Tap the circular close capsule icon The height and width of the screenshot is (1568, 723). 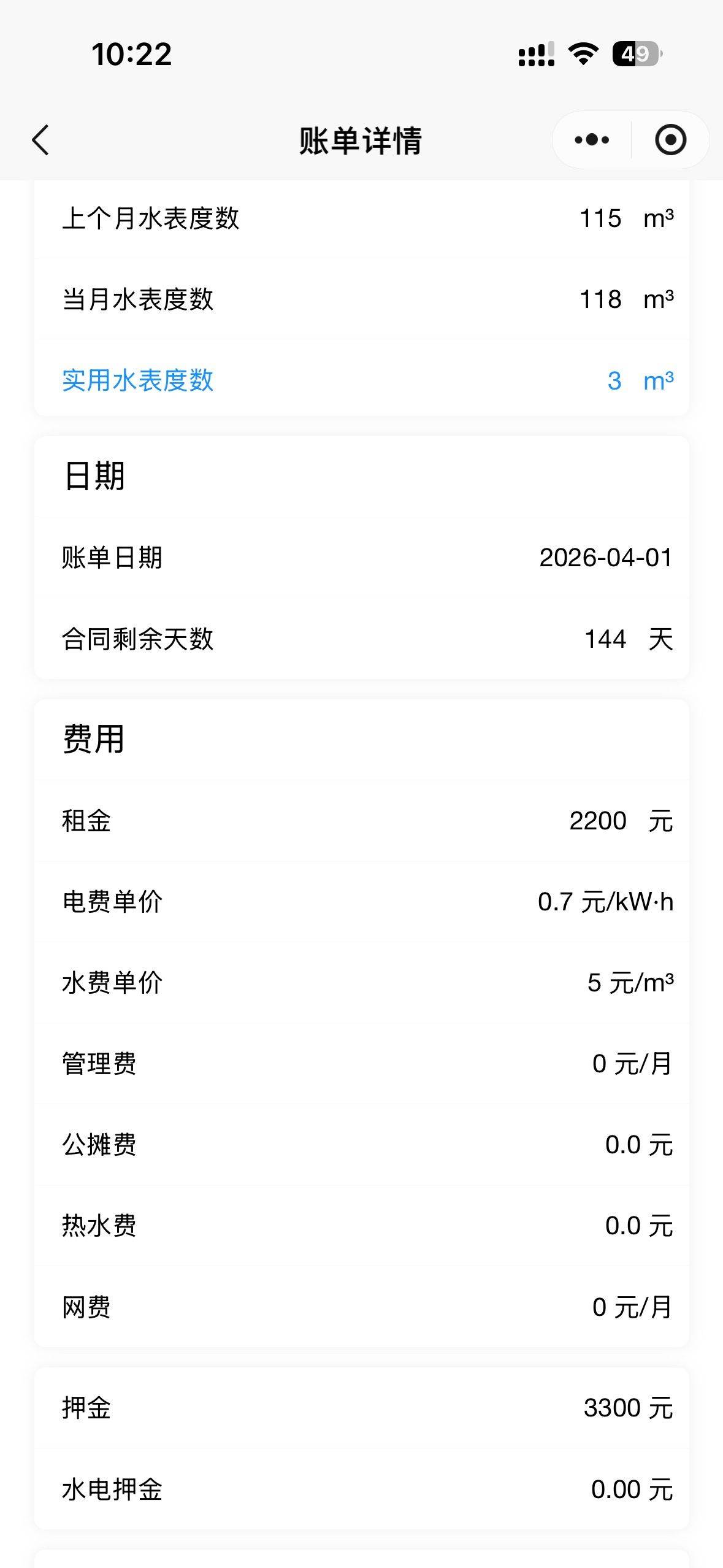670,140
